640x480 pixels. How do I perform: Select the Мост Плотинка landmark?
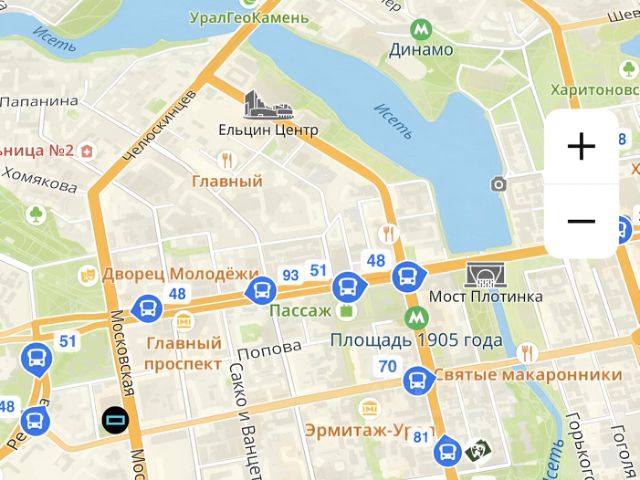[485, 273]
